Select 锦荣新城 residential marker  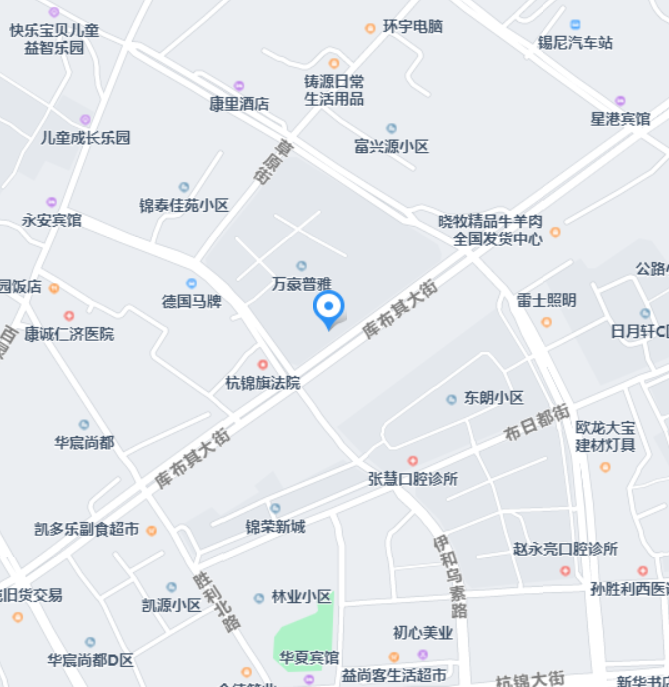coord(275,509)
